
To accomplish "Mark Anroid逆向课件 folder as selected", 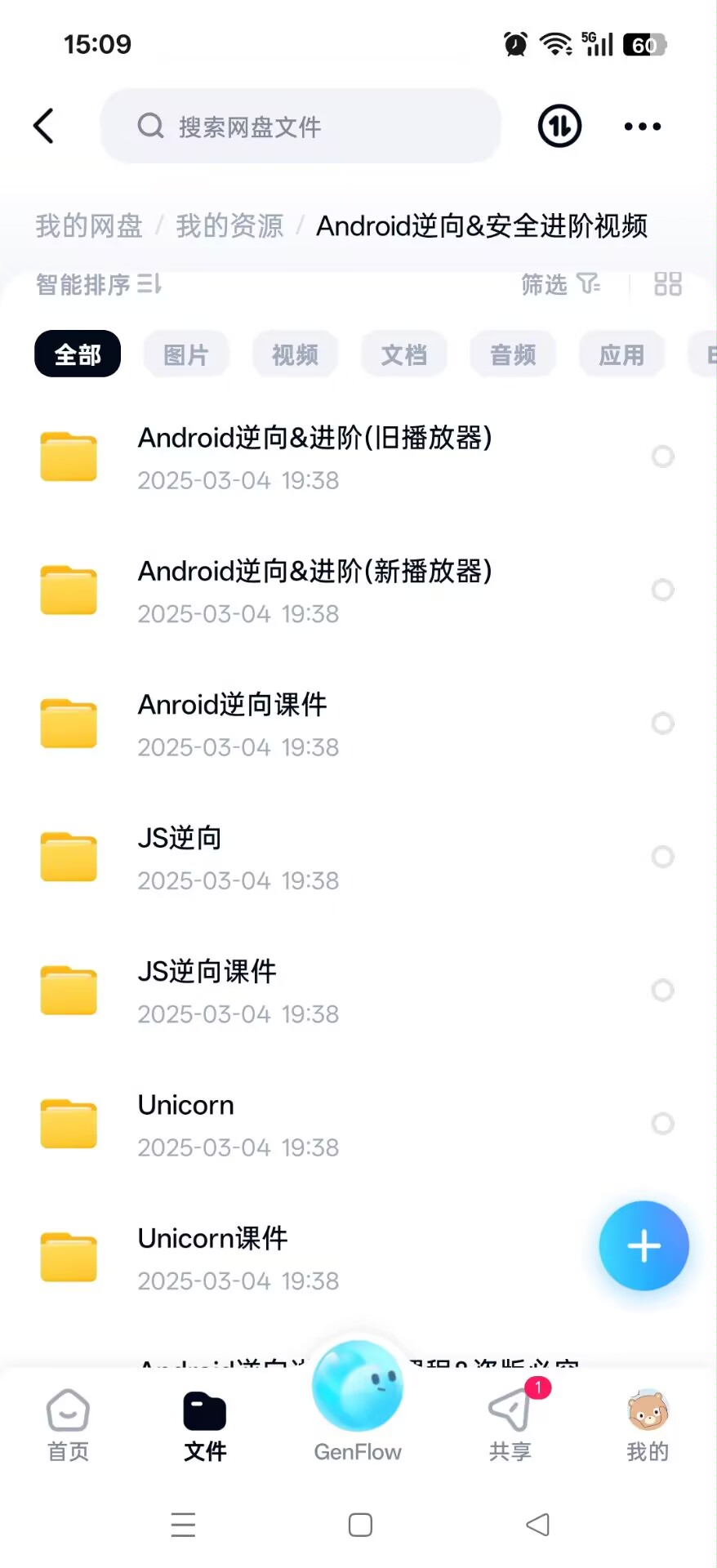I will click(662, 724).
